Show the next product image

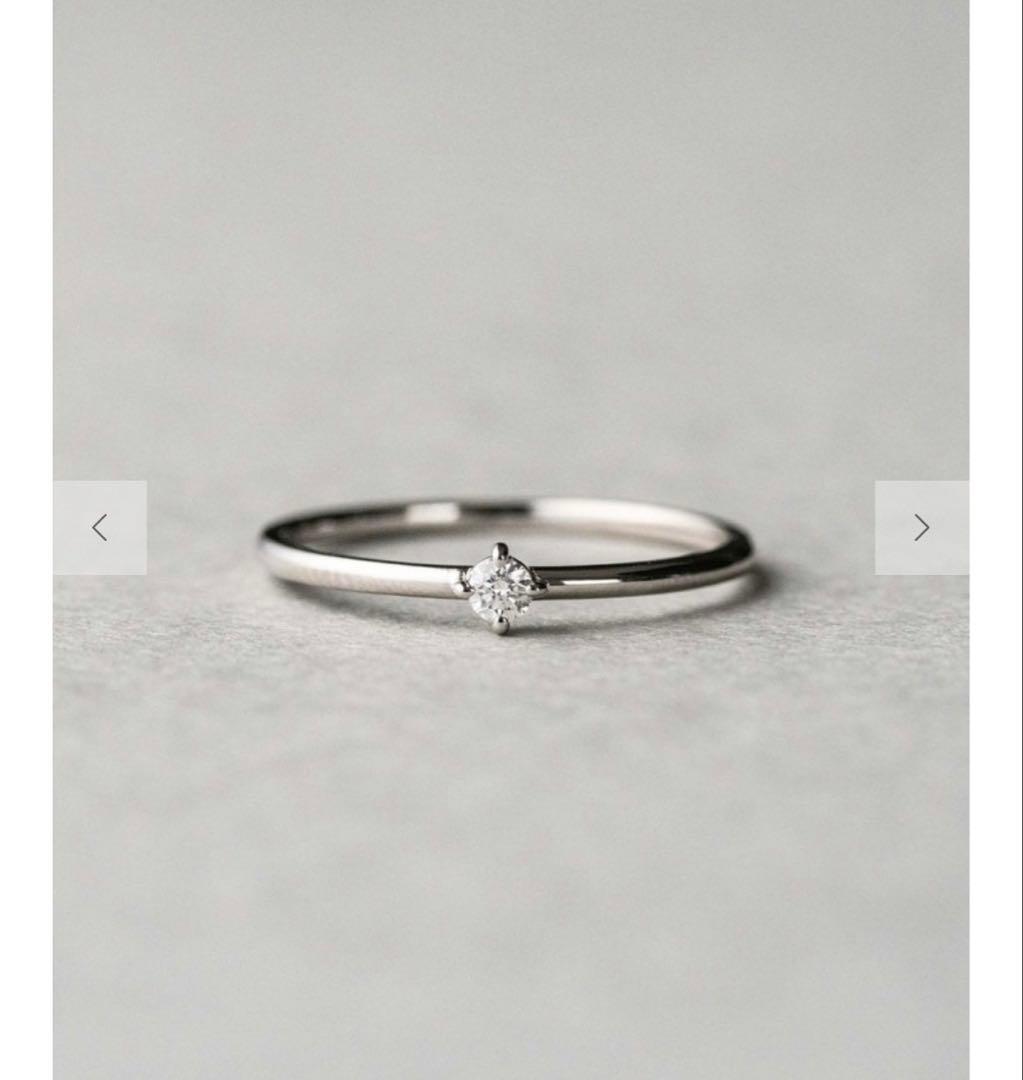tap(921, 527)
